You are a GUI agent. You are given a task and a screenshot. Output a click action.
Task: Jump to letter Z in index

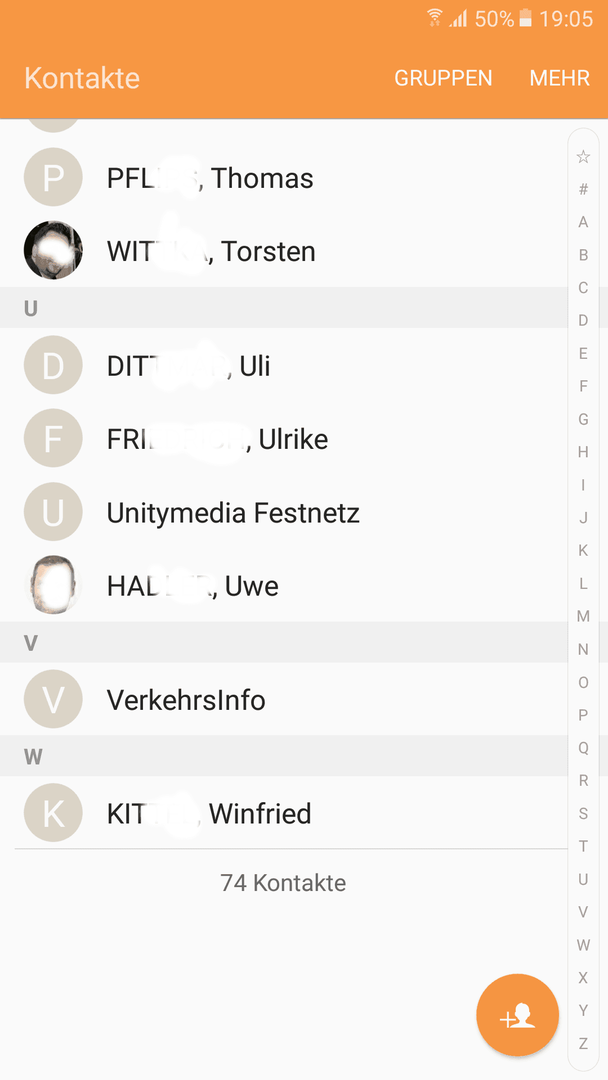pos(583,1043)
